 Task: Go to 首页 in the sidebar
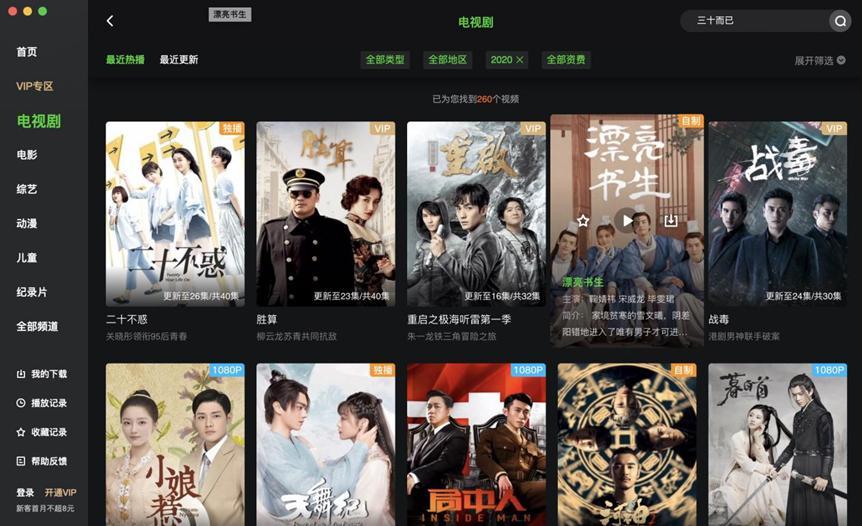pos(27,52)
